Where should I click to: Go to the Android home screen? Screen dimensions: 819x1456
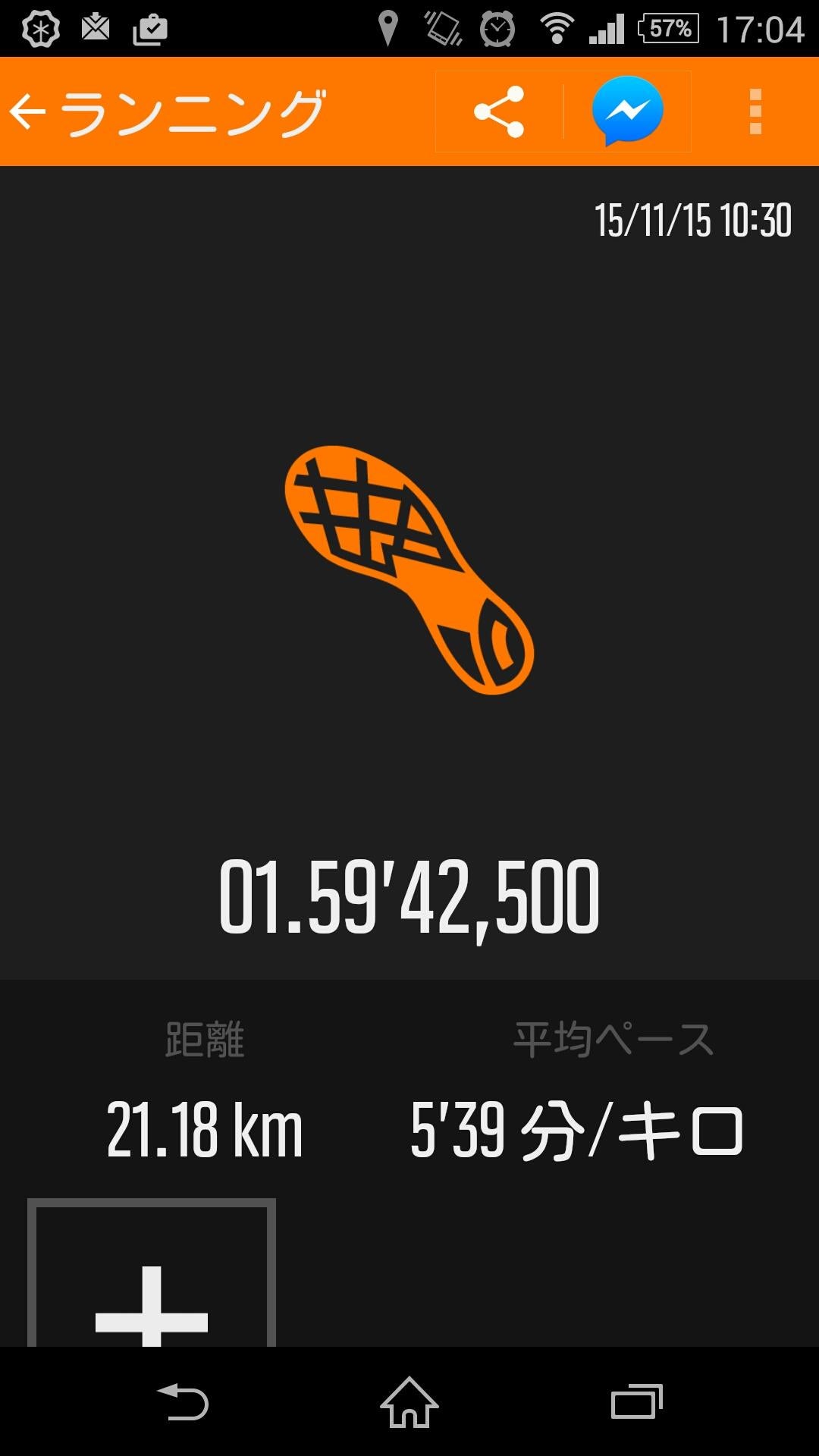(x=409, y=1402)
